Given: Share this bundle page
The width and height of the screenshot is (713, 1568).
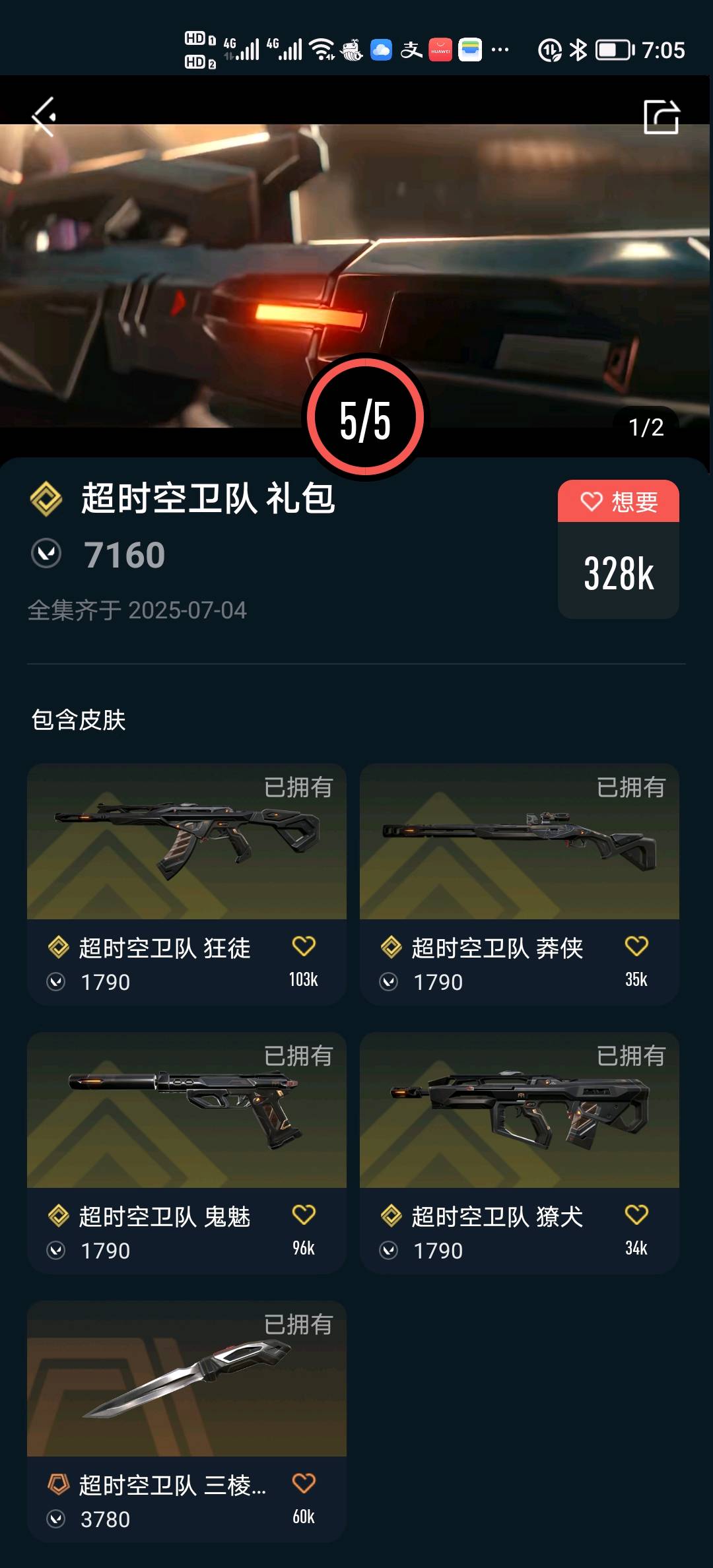Looking at the screenshot, I should 661,117.
